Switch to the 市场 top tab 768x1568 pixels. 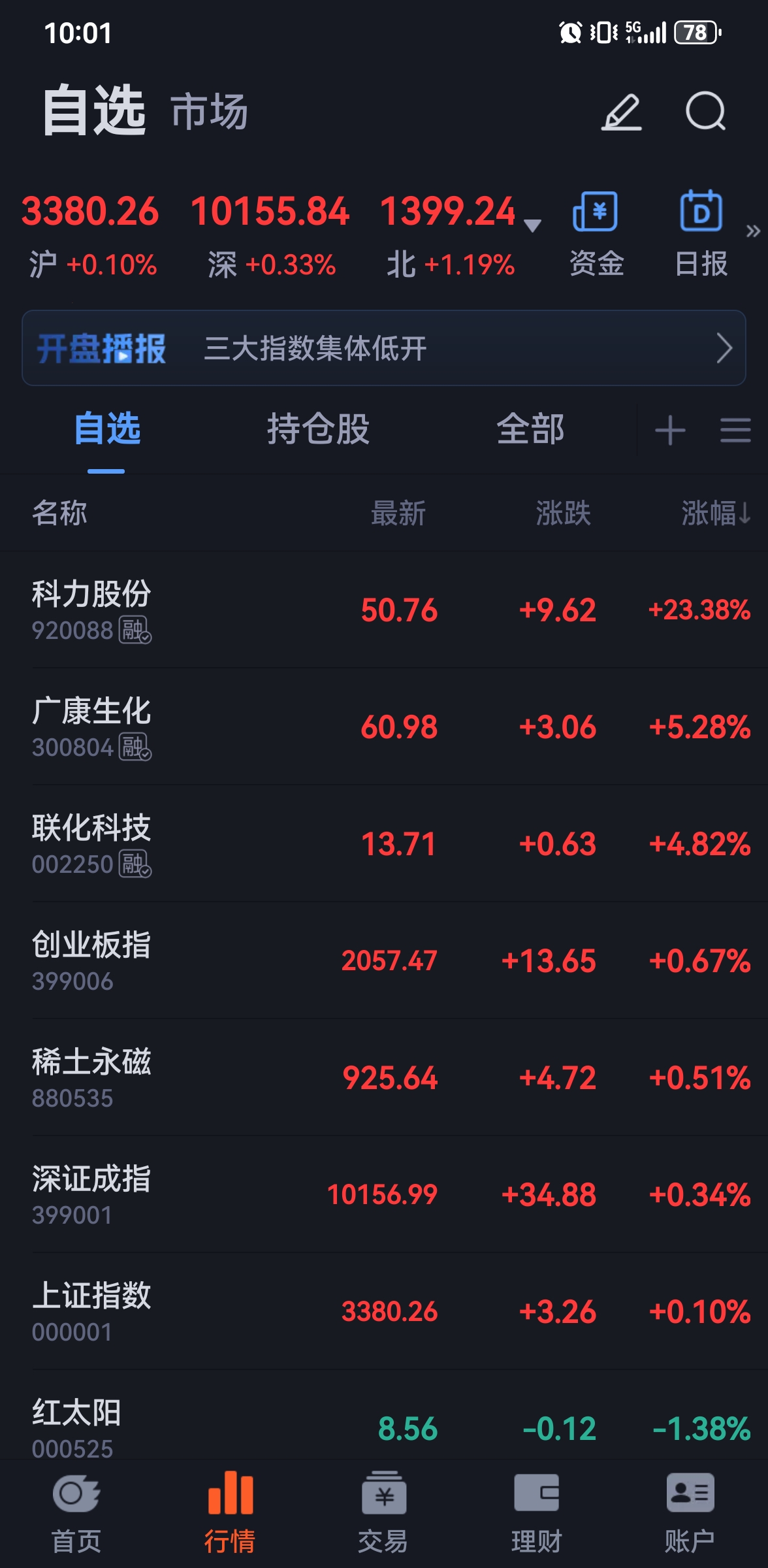[209, 111]
